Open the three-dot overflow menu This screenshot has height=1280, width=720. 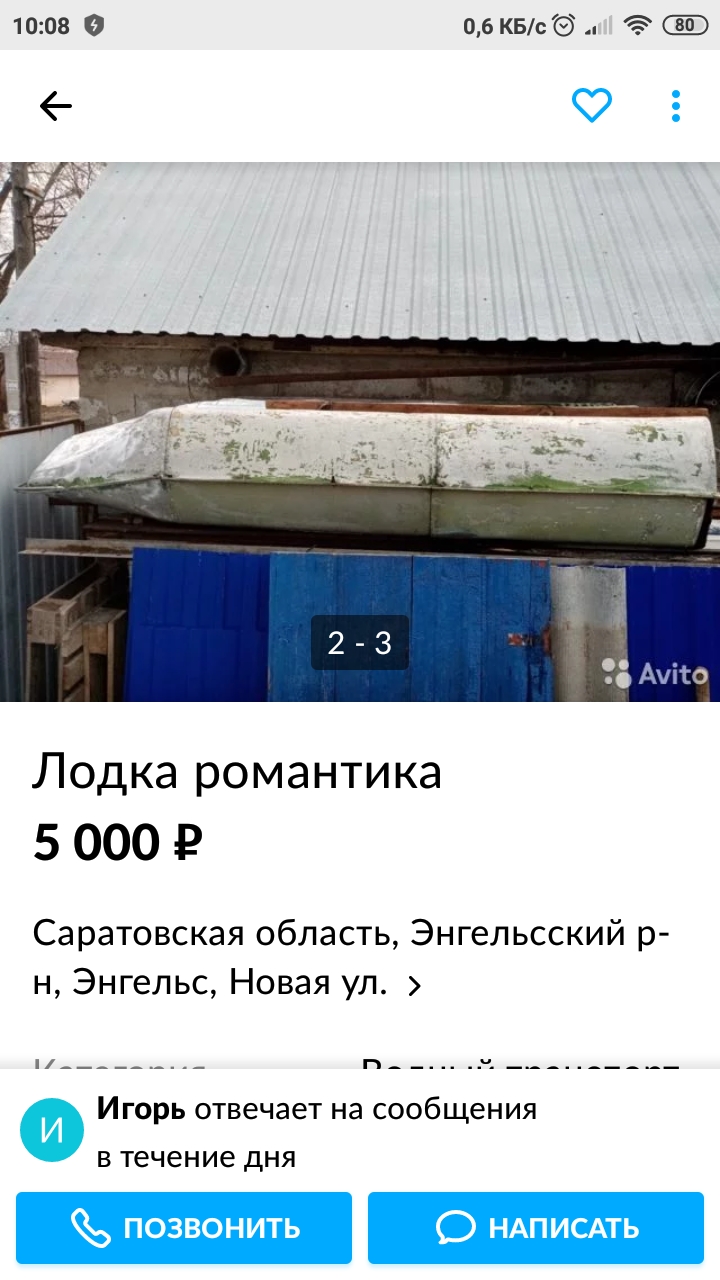click(x=676, y=106)
